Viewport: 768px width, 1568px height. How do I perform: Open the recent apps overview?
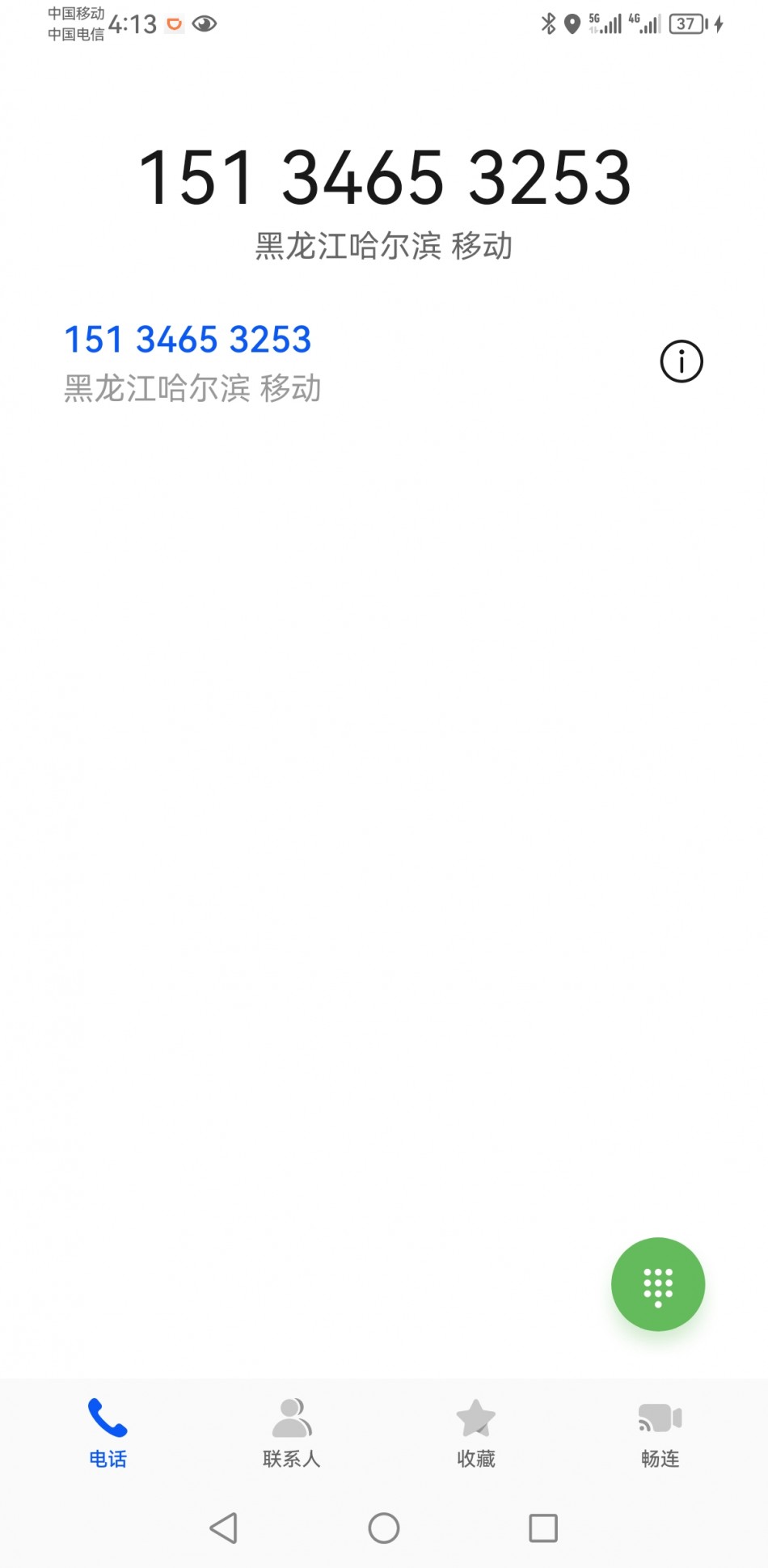[542, 1528]
